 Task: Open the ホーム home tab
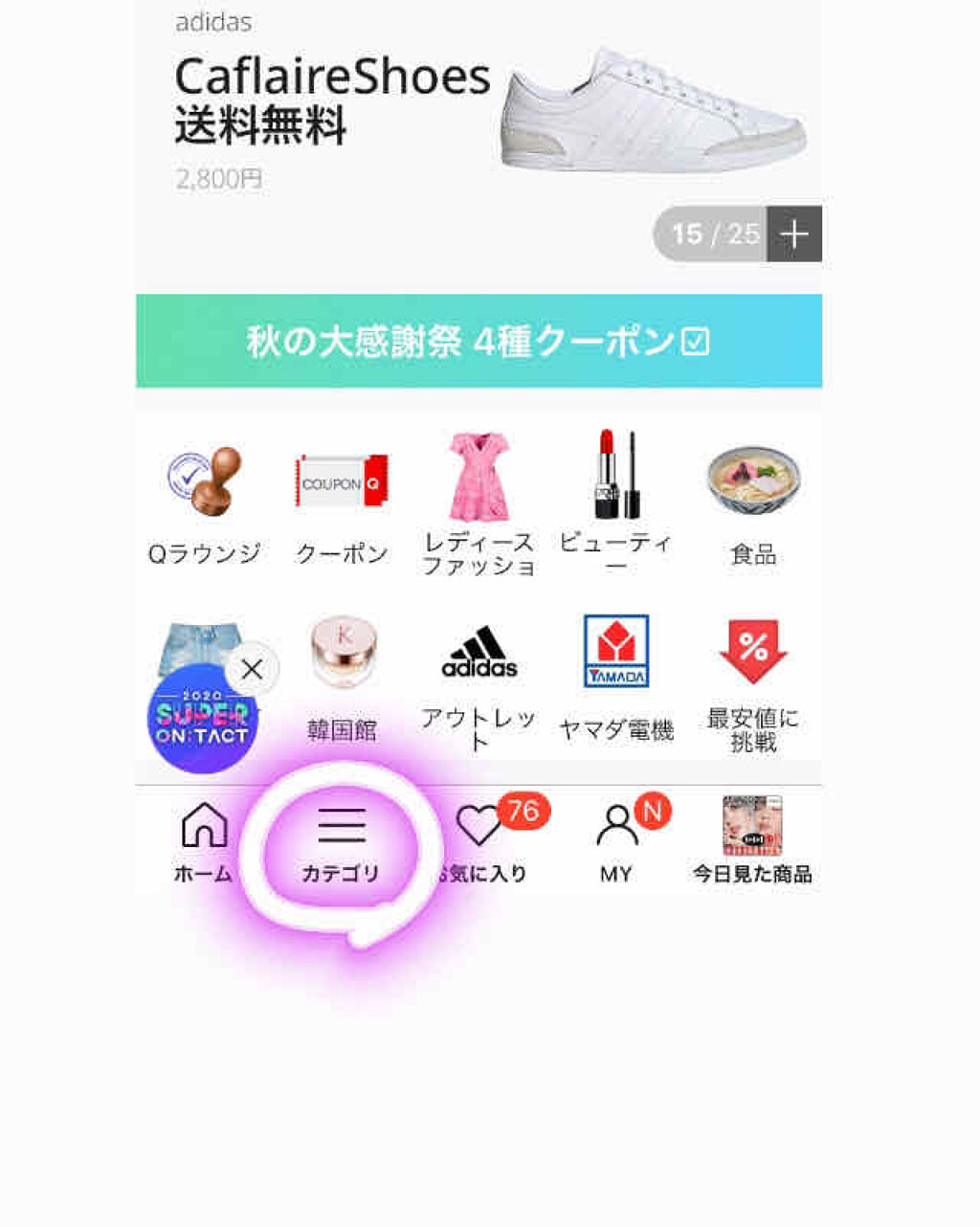206,835
